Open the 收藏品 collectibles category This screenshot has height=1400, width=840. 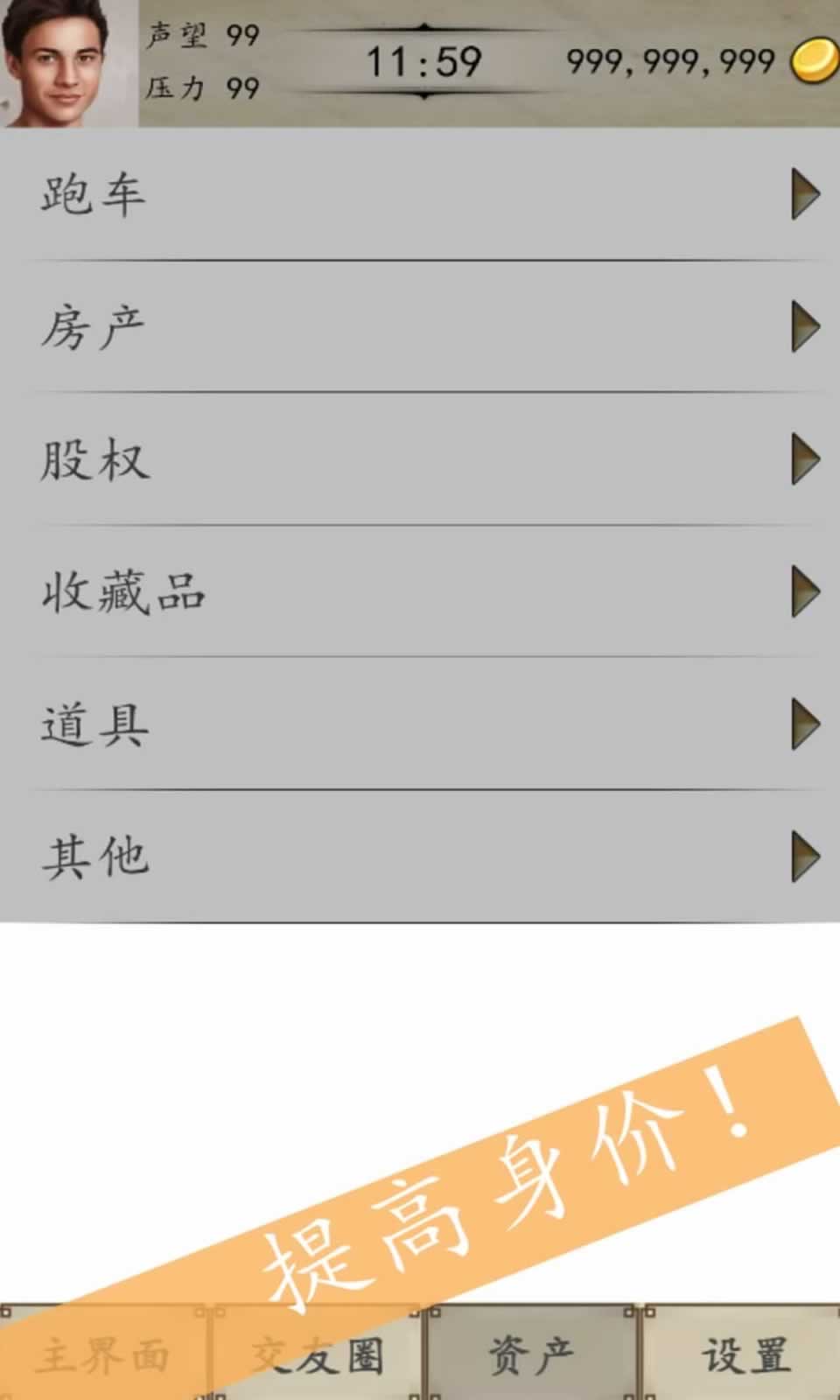pos(420,591)
